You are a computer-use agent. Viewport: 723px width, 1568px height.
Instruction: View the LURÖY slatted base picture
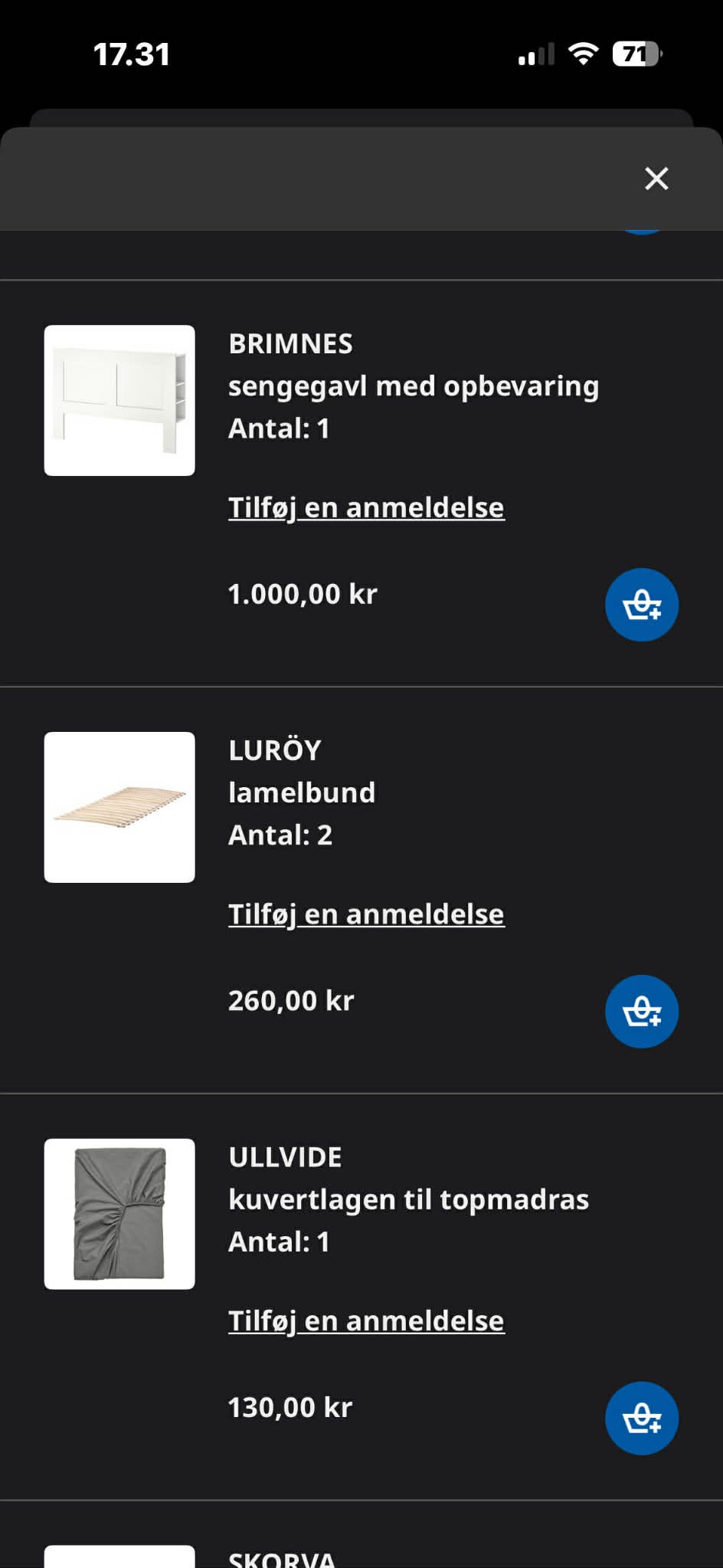119,807
